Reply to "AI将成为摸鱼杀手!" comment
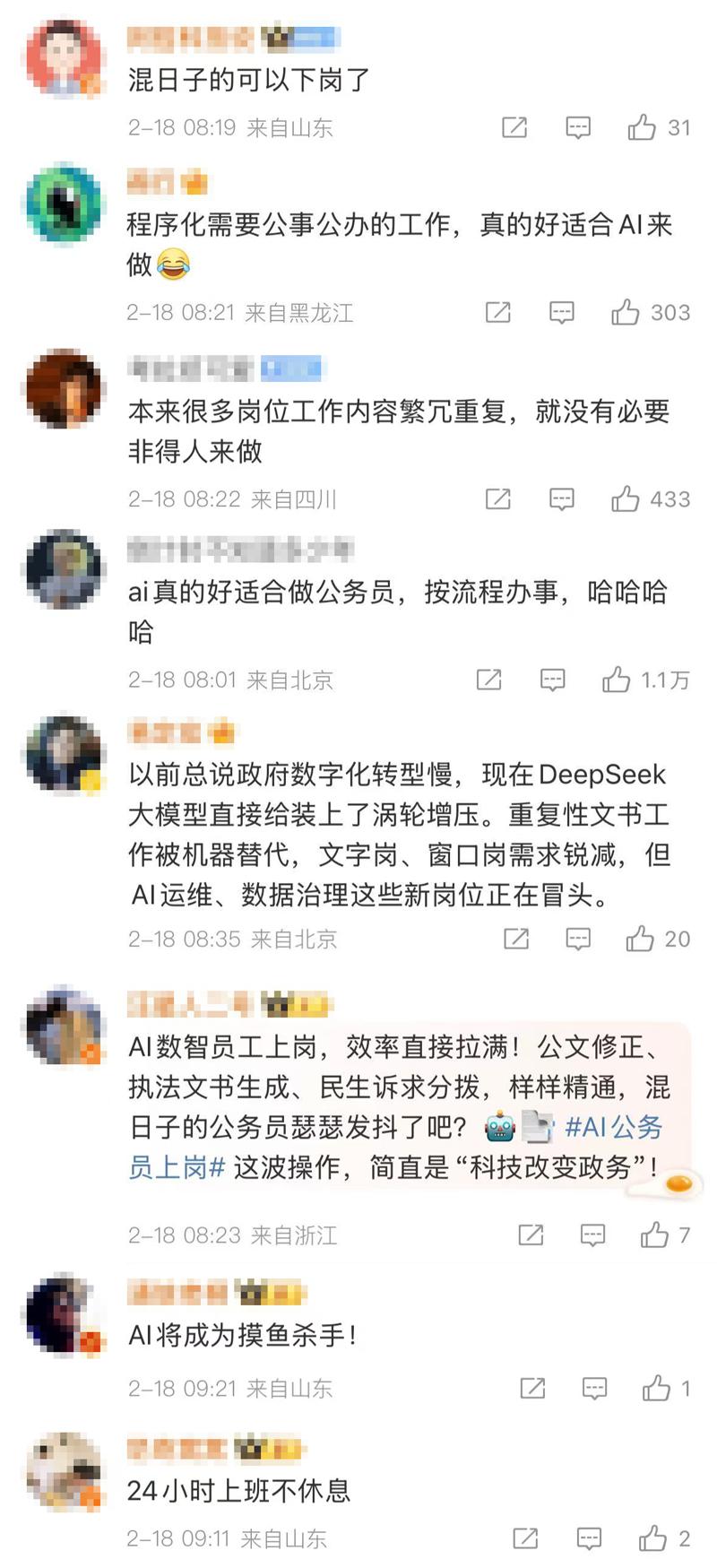The image size is (717, 1568). click(594, 1389)
